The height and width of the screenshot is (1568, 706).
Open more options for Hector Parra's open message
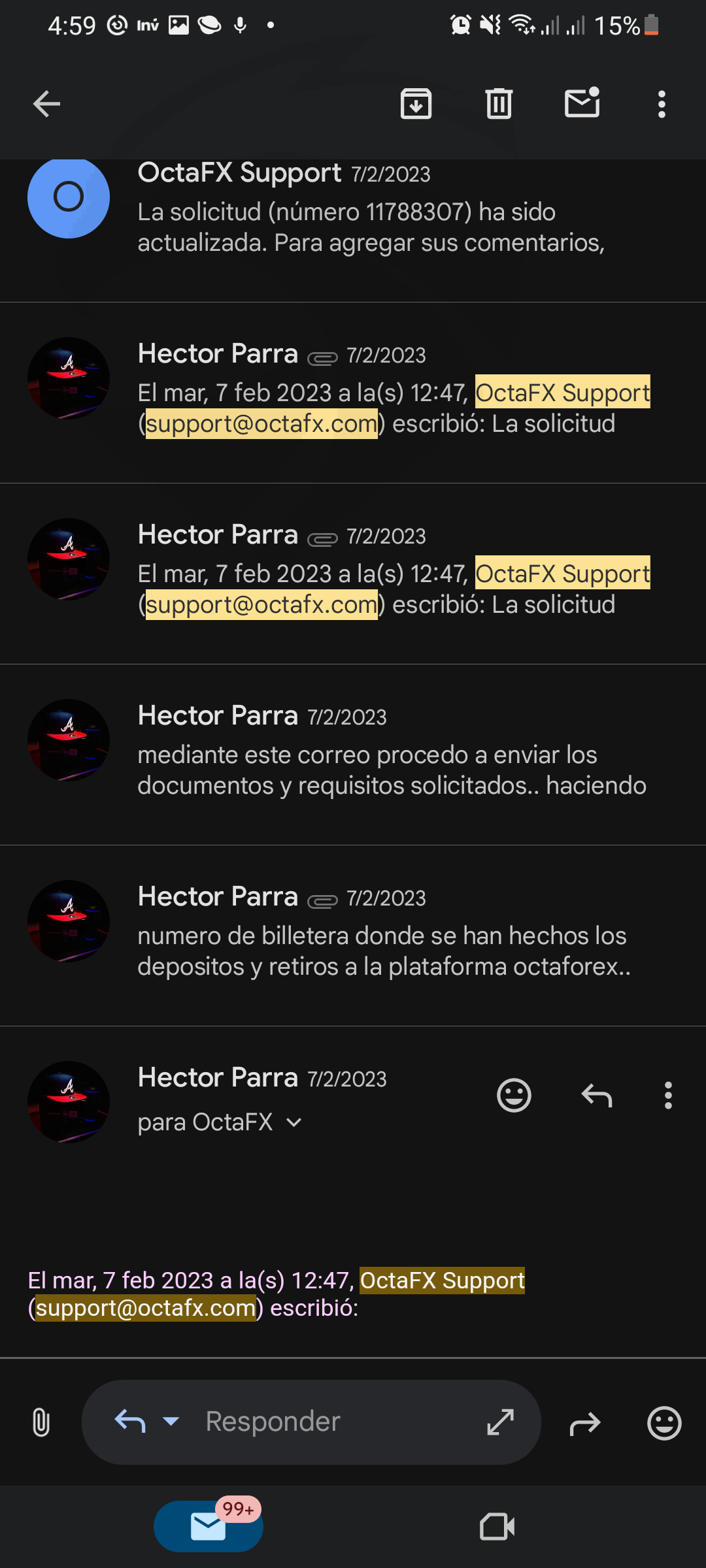tap(667, 1095)
